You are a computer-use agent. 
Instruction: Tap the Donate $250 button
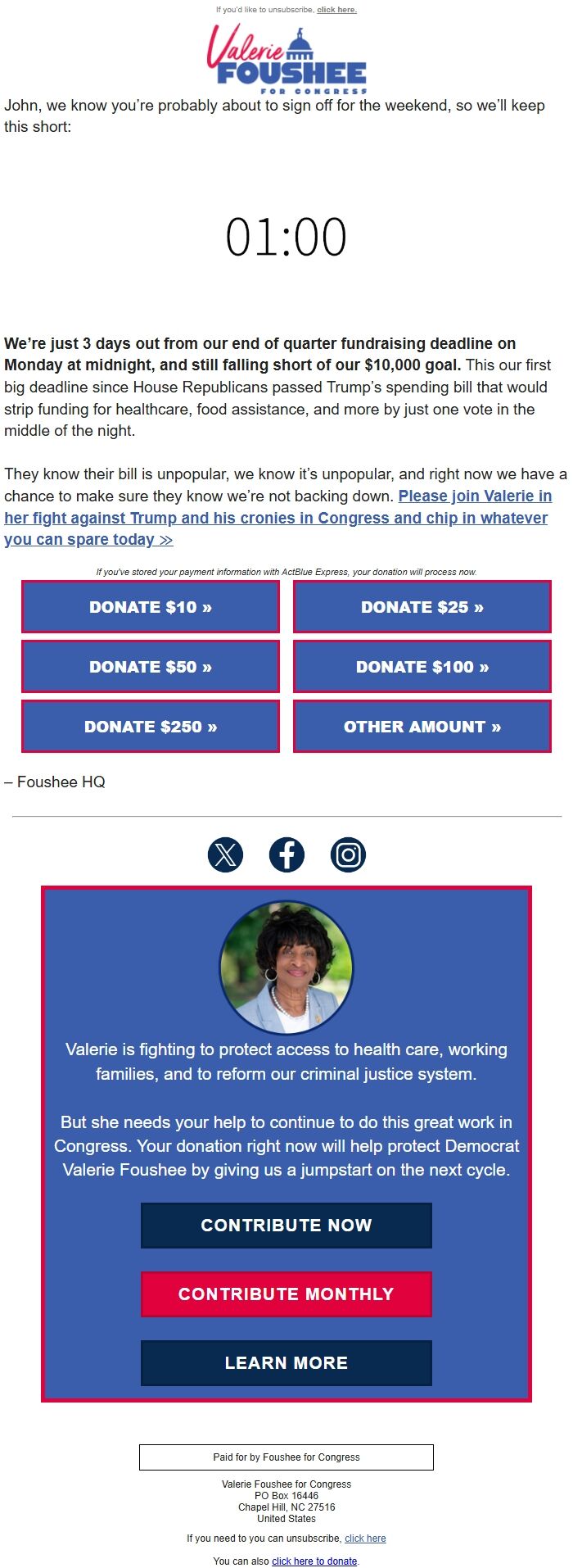[151, 727]
